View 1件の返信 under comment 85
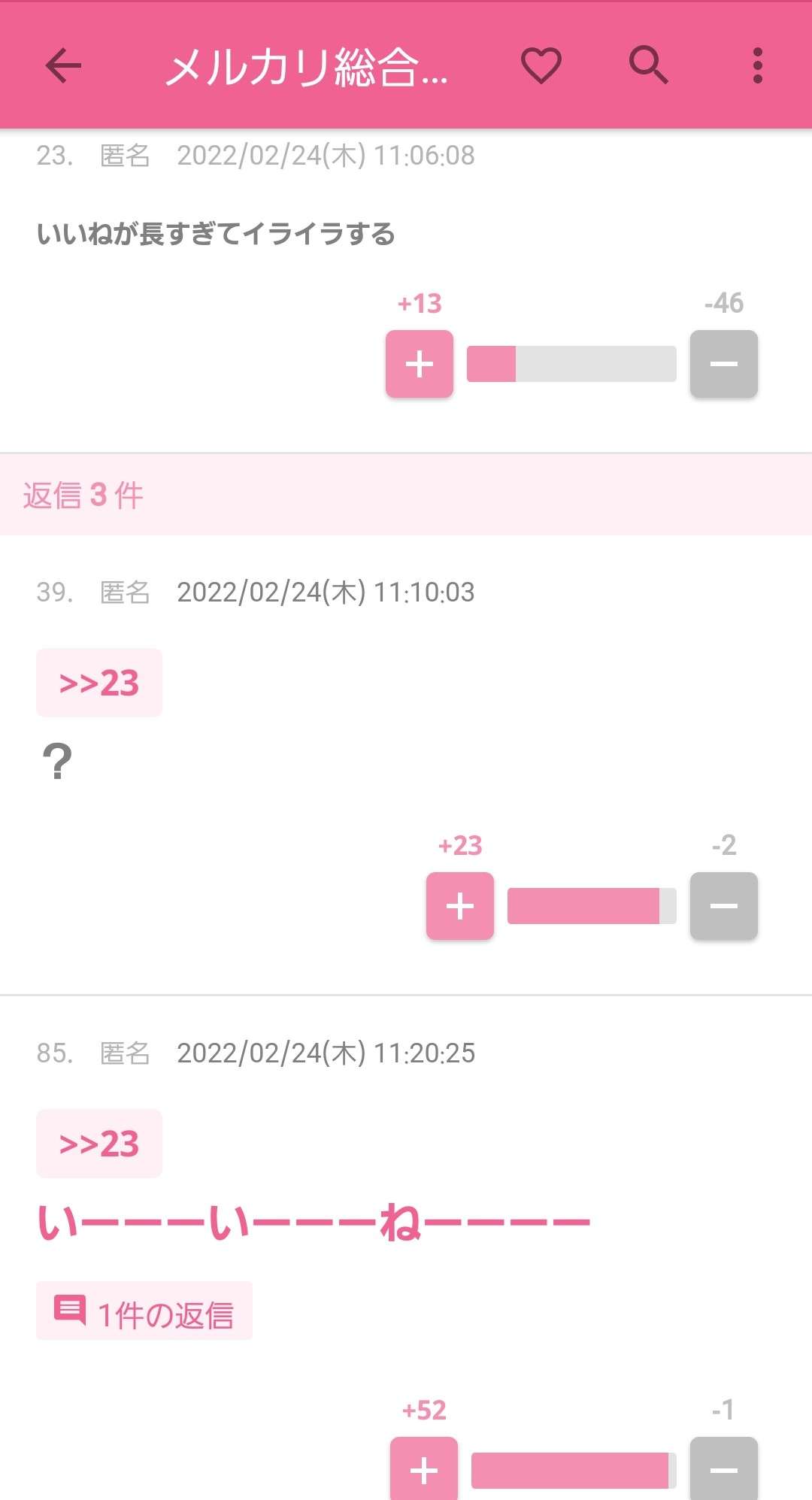 (x=144, y=1311)
